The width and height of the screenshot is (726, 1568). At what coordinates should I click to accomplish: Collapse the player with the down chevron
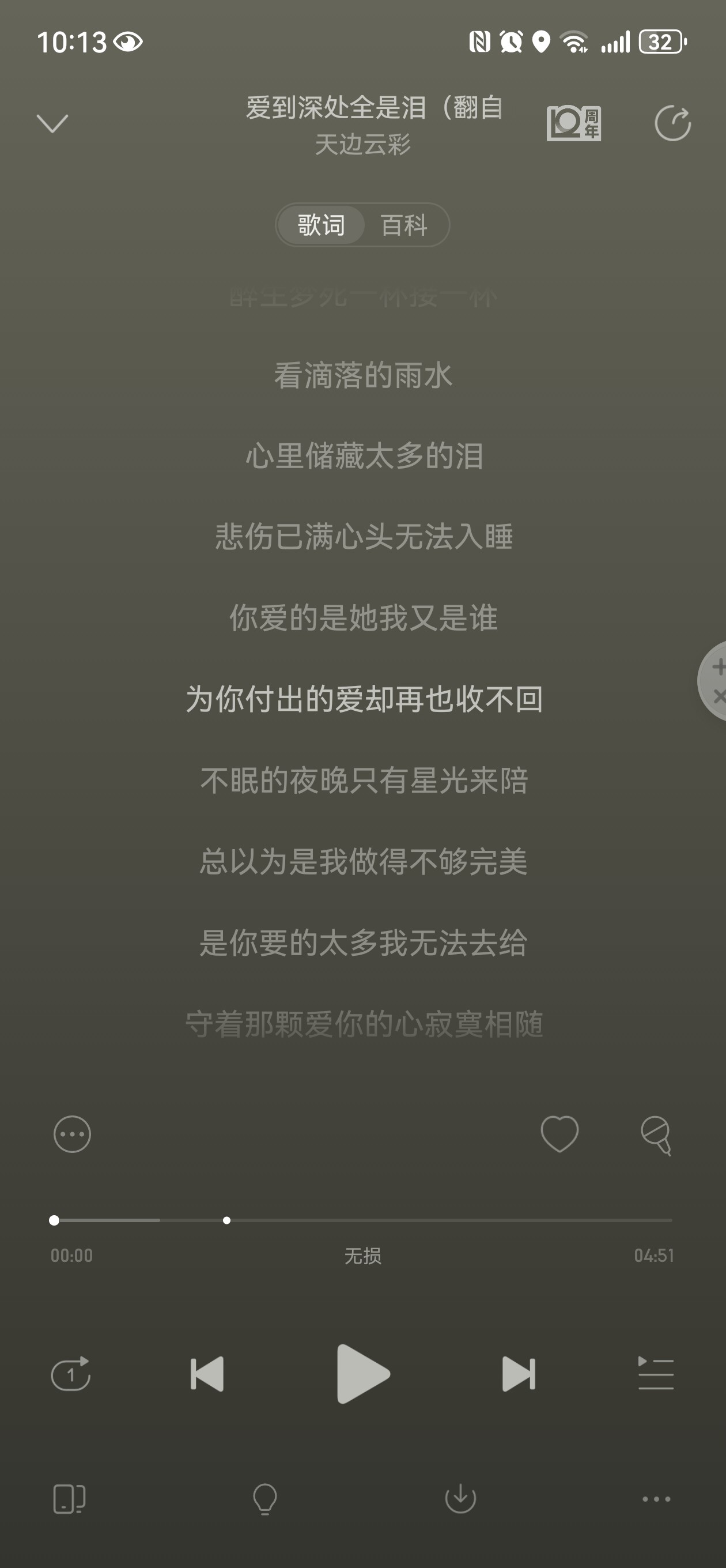coord(52,123)
